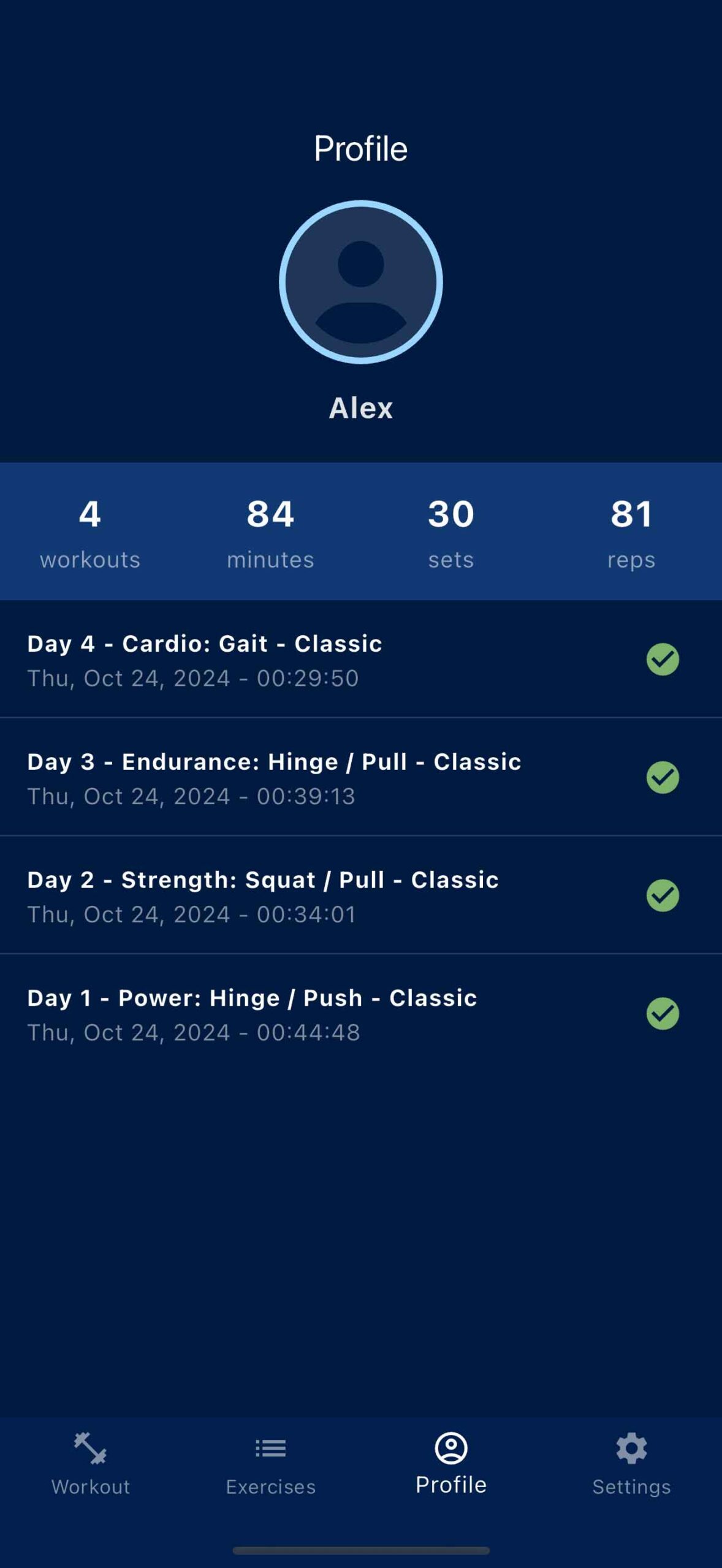Open Day 3 Endurance: Hinge / Pull workout
The image size is (722, 1568).
(x=361, y=777)
